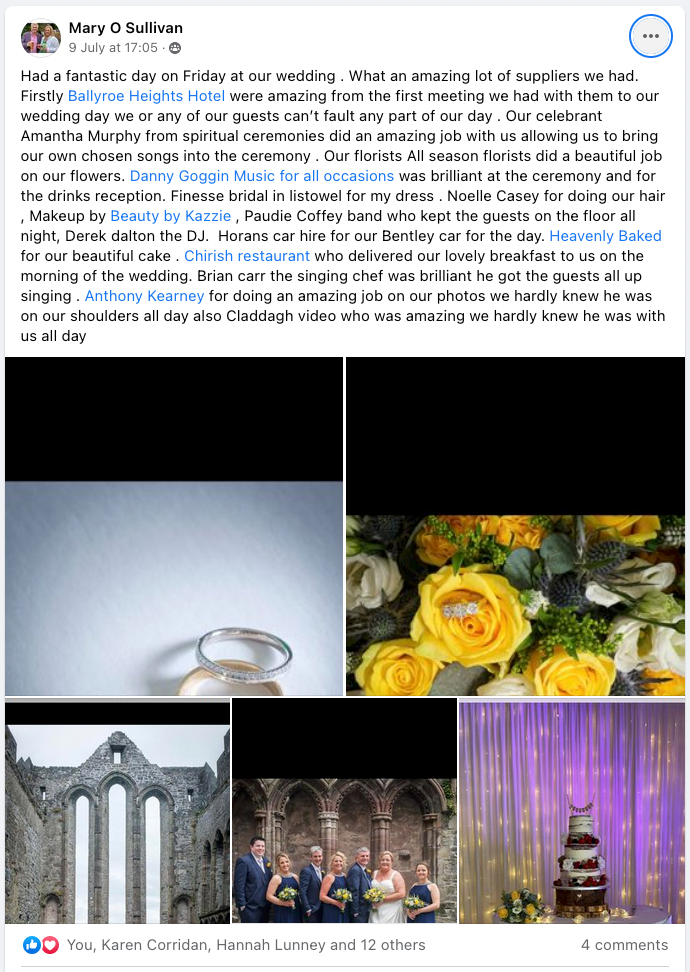Visit the Heavenly Baked page

(x=605, y=236)
